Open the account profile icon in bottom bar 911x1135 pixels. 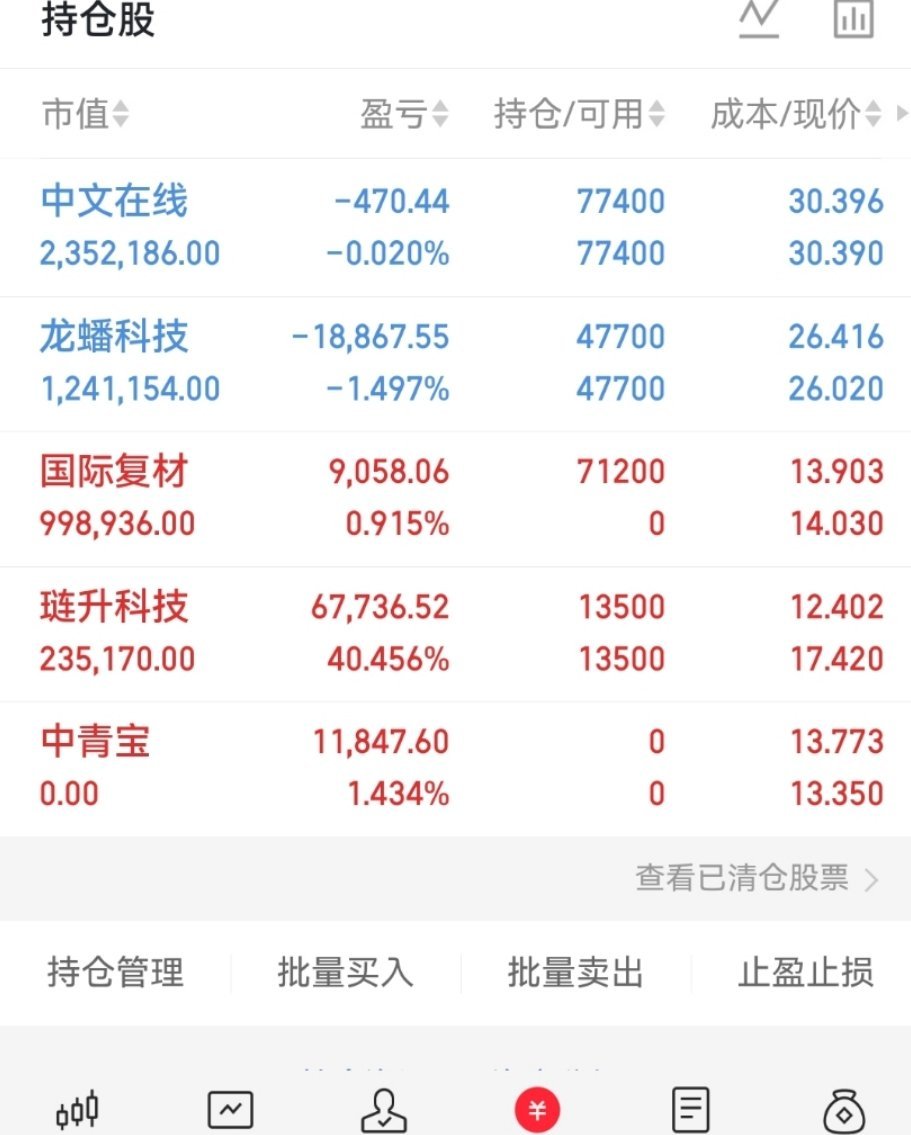(x=383, y=1108)
